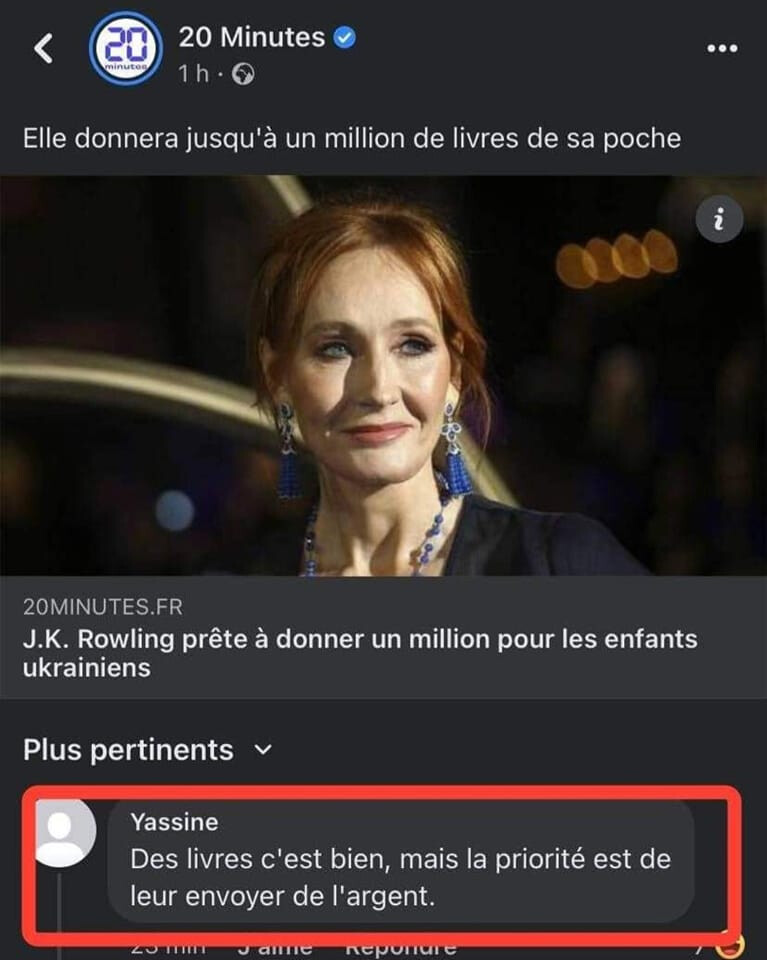Viewport: 767px width, 960px height.
Task: Open Yassine's profile picture
Action: pyautogui.click(x=65, y=832)
